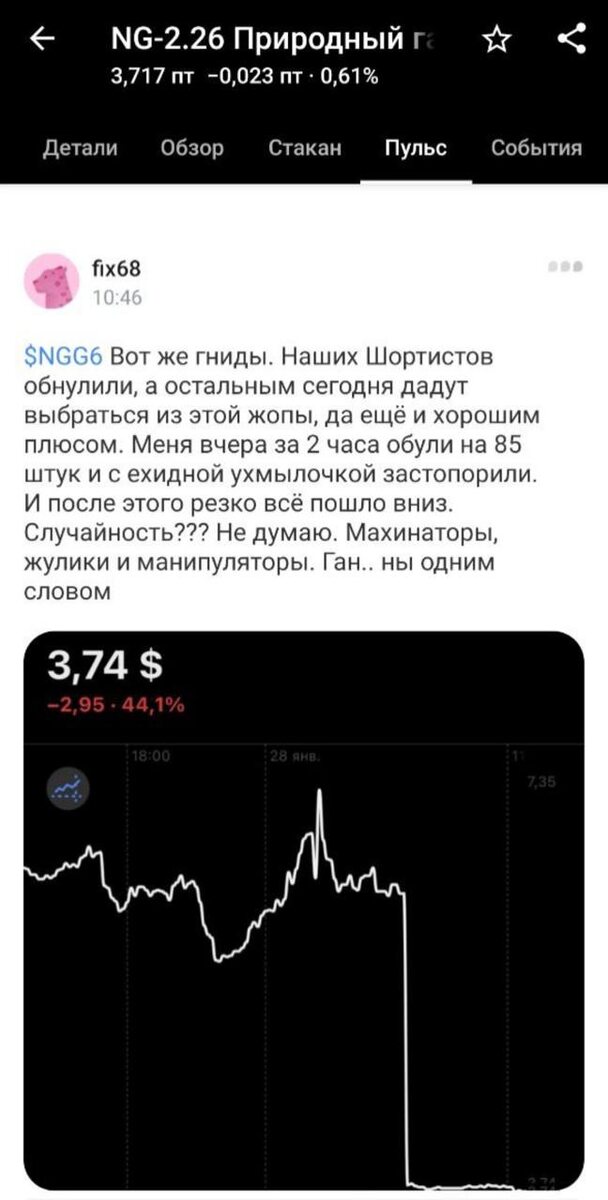Add NG-2.26 to favorites with star

pos(496,40)
